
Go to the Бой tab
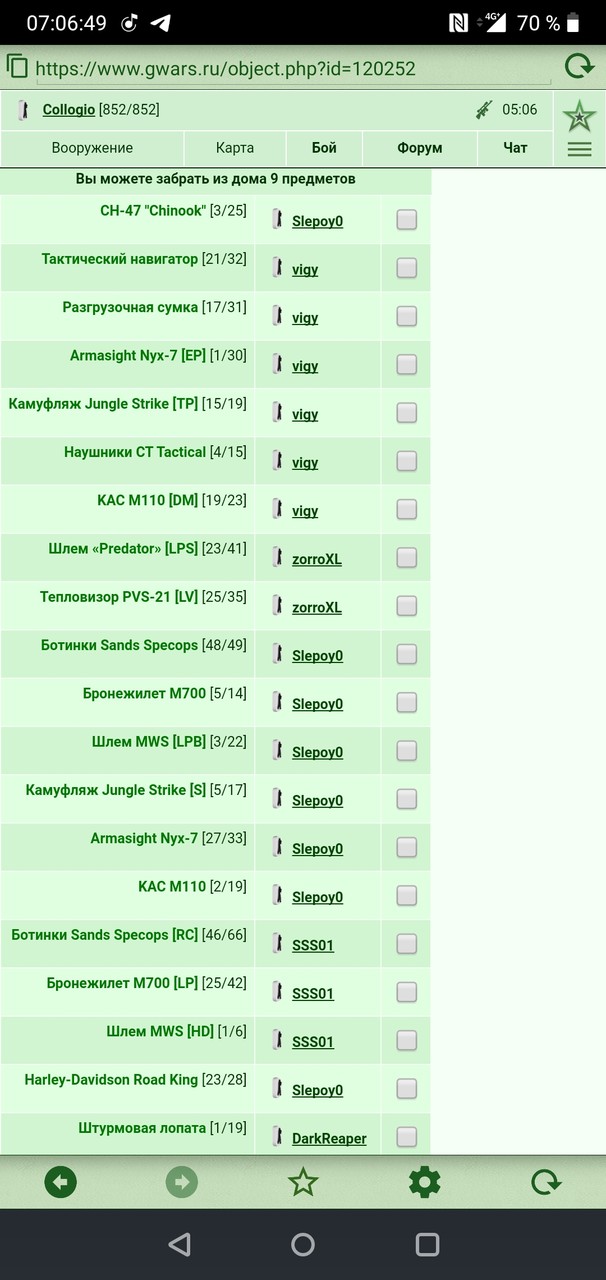click(324, 148)
